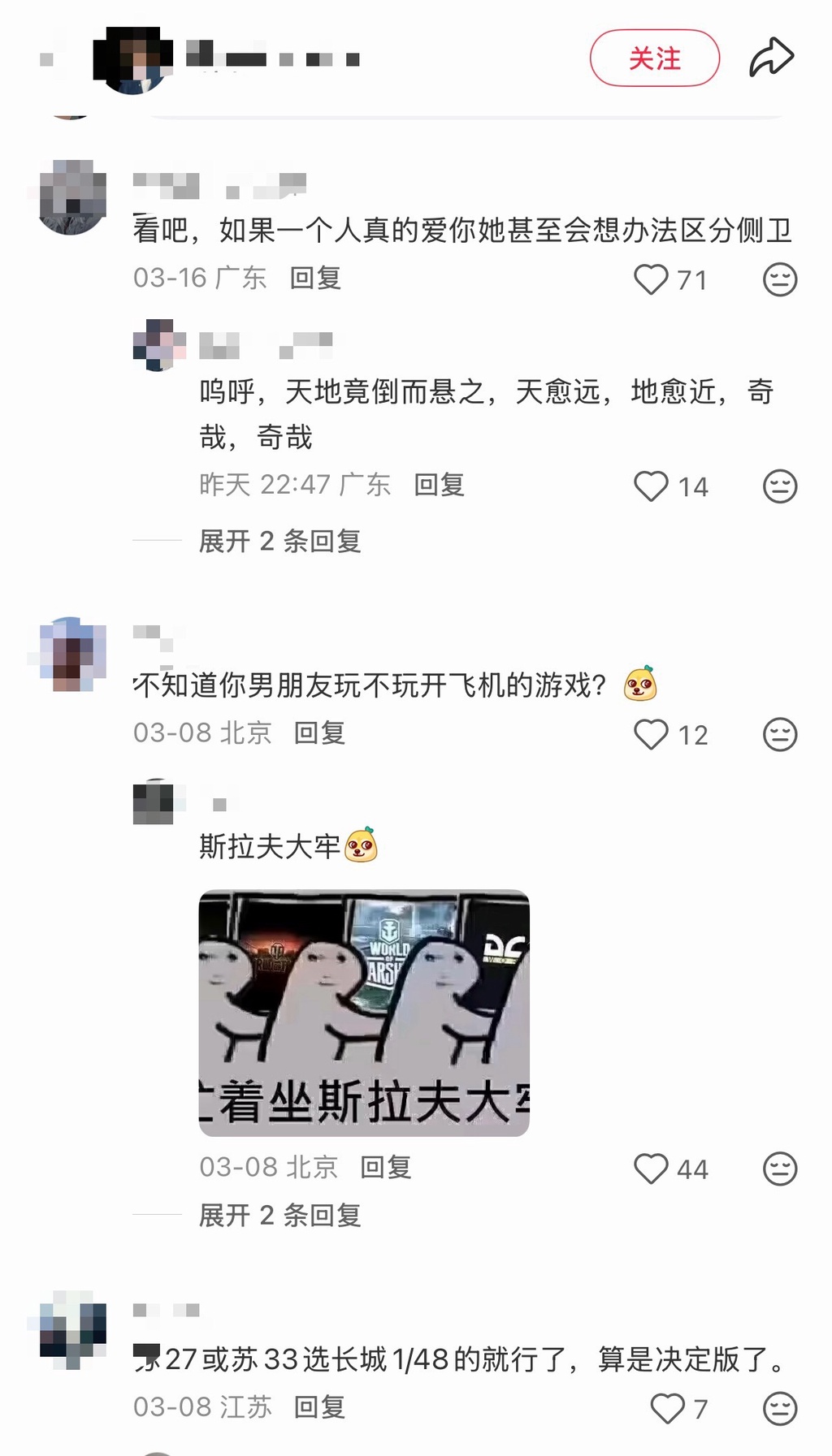Like the 苏33选长城 comment
This screenshot has width=832, height=1456.
click(x=668, y=1409)
